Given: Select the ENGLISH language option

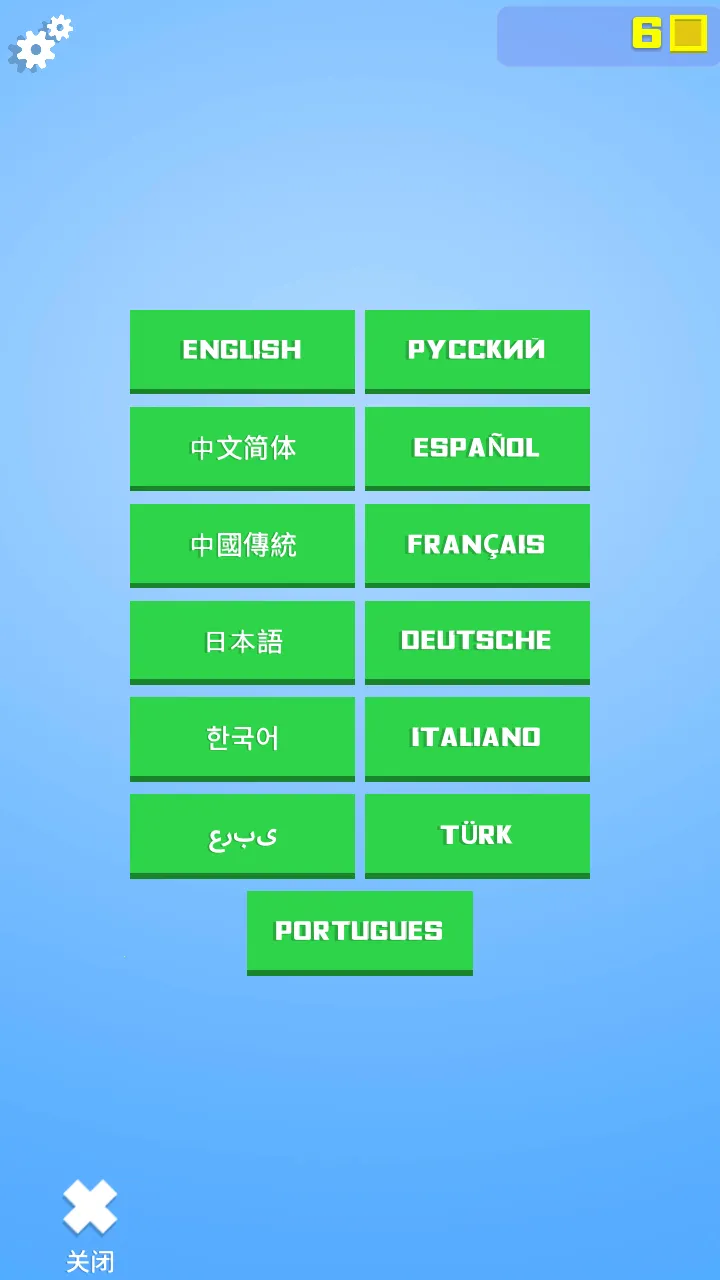Looking at the screenshot, I should tap(242, 350).
